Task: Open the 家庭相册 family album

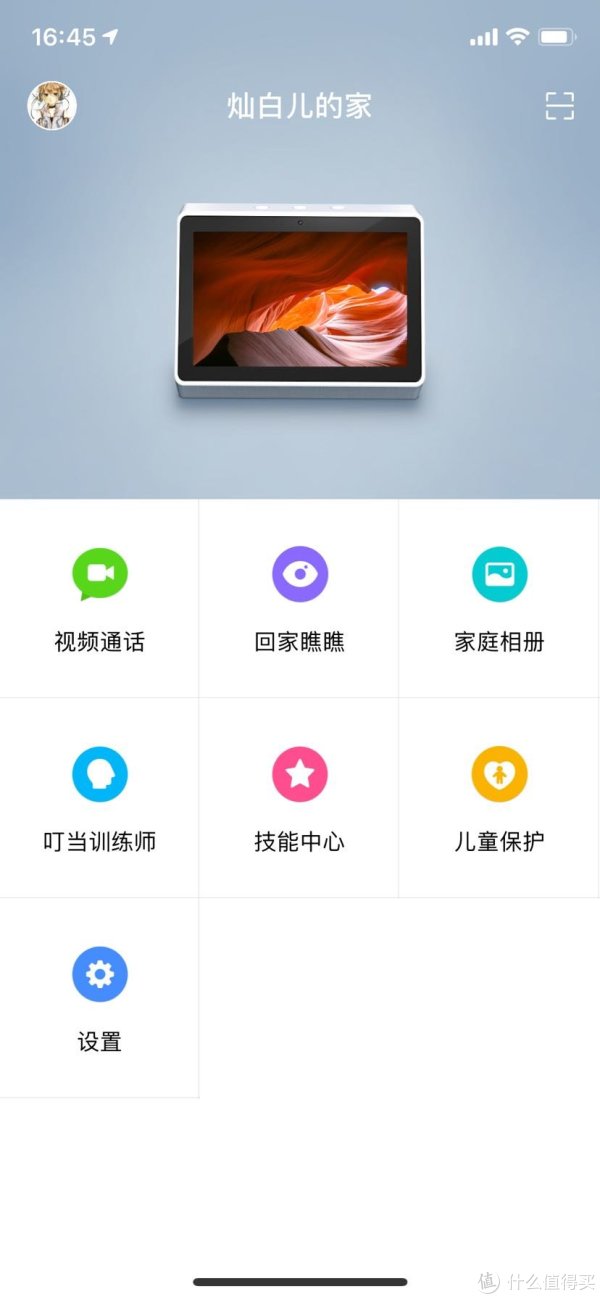Action: coord(500,599)
